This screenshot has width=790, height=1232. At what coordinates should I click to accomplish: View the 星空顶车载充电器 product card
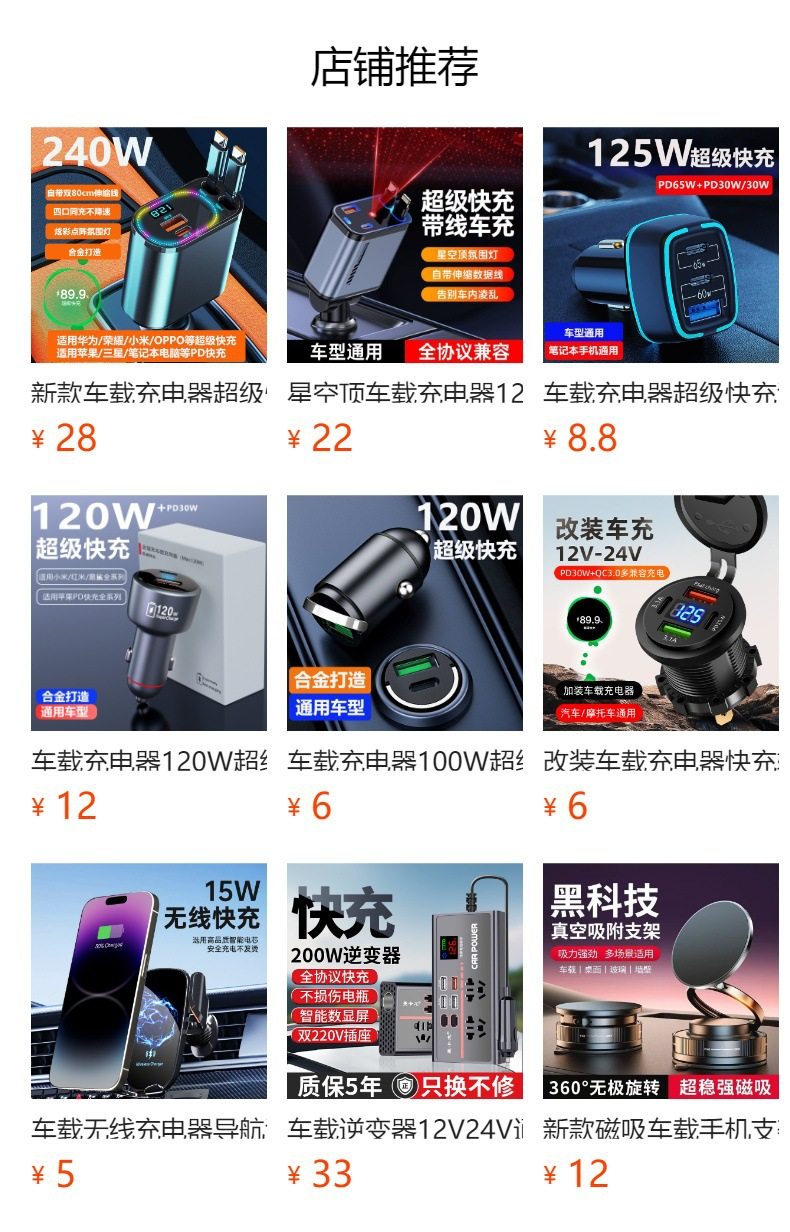point(405,245)
